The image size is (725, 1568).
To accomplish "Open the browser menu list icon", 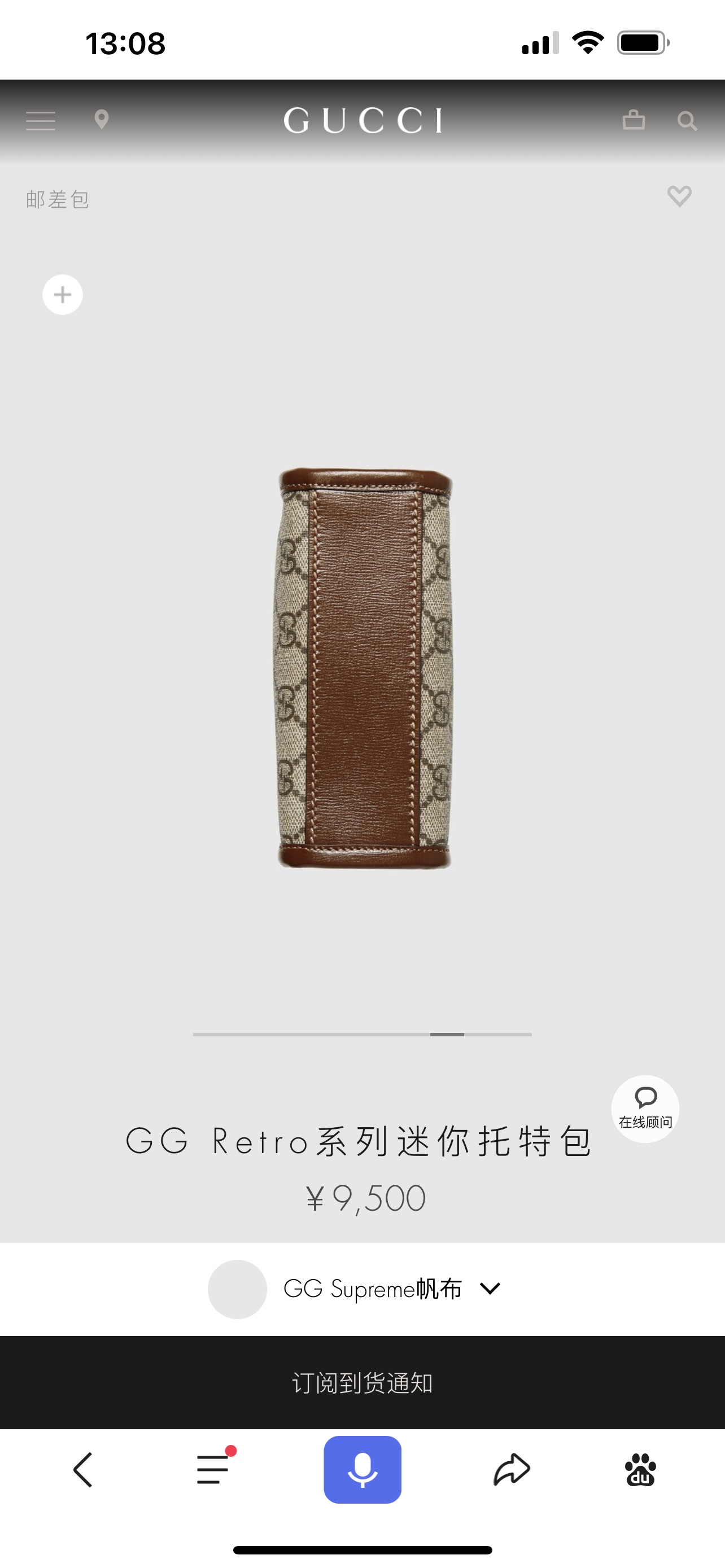I will [x=213, y=1469].
